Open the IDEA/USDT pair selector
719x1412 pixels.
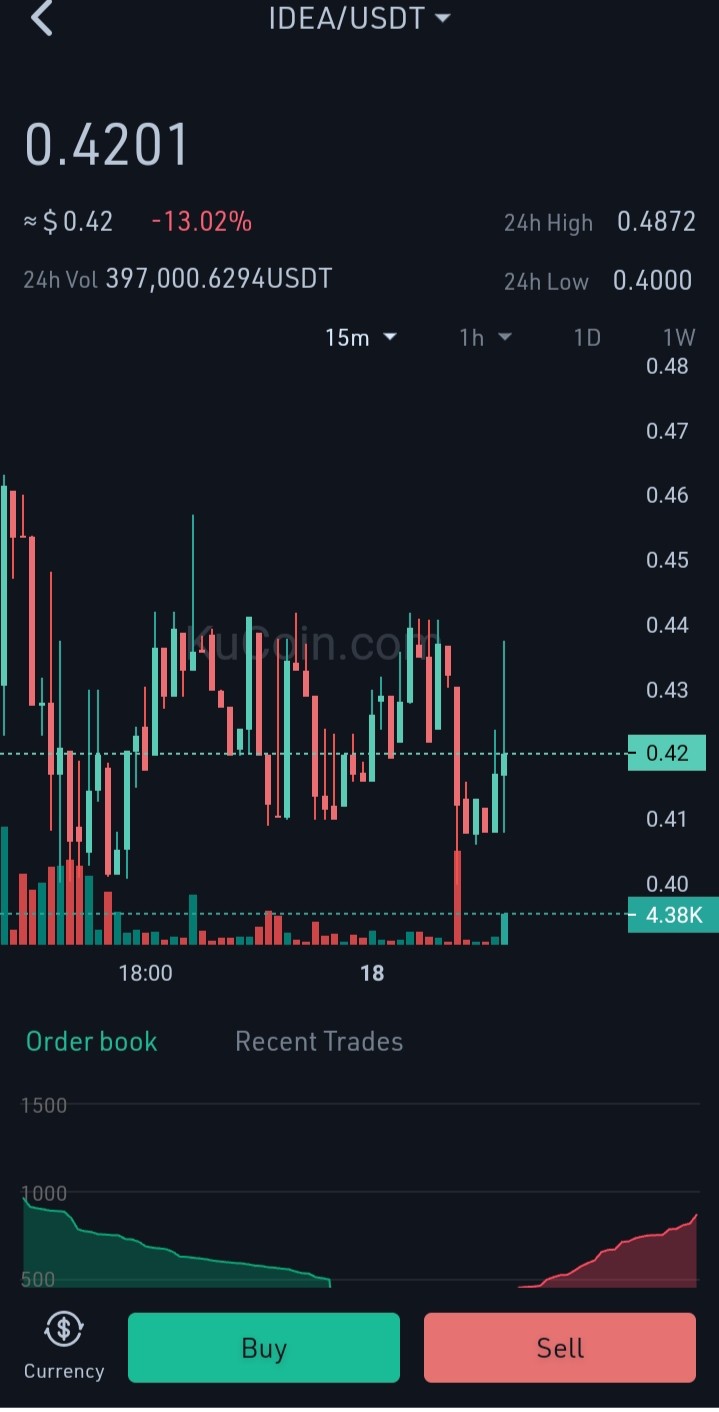[359, 18]
